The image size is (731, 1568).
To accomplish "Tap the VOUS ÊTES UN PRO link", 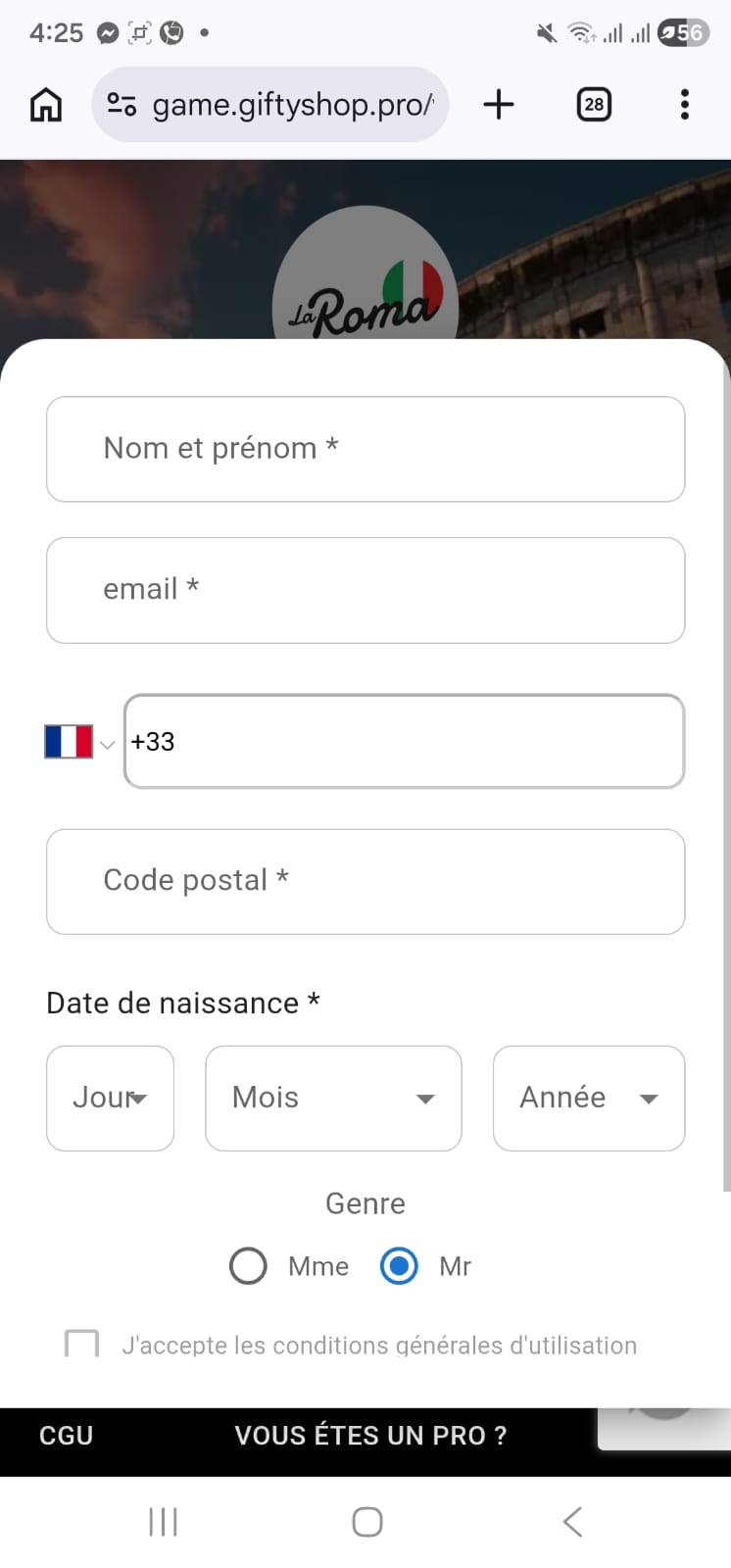I will click(x=369, y=1435).
